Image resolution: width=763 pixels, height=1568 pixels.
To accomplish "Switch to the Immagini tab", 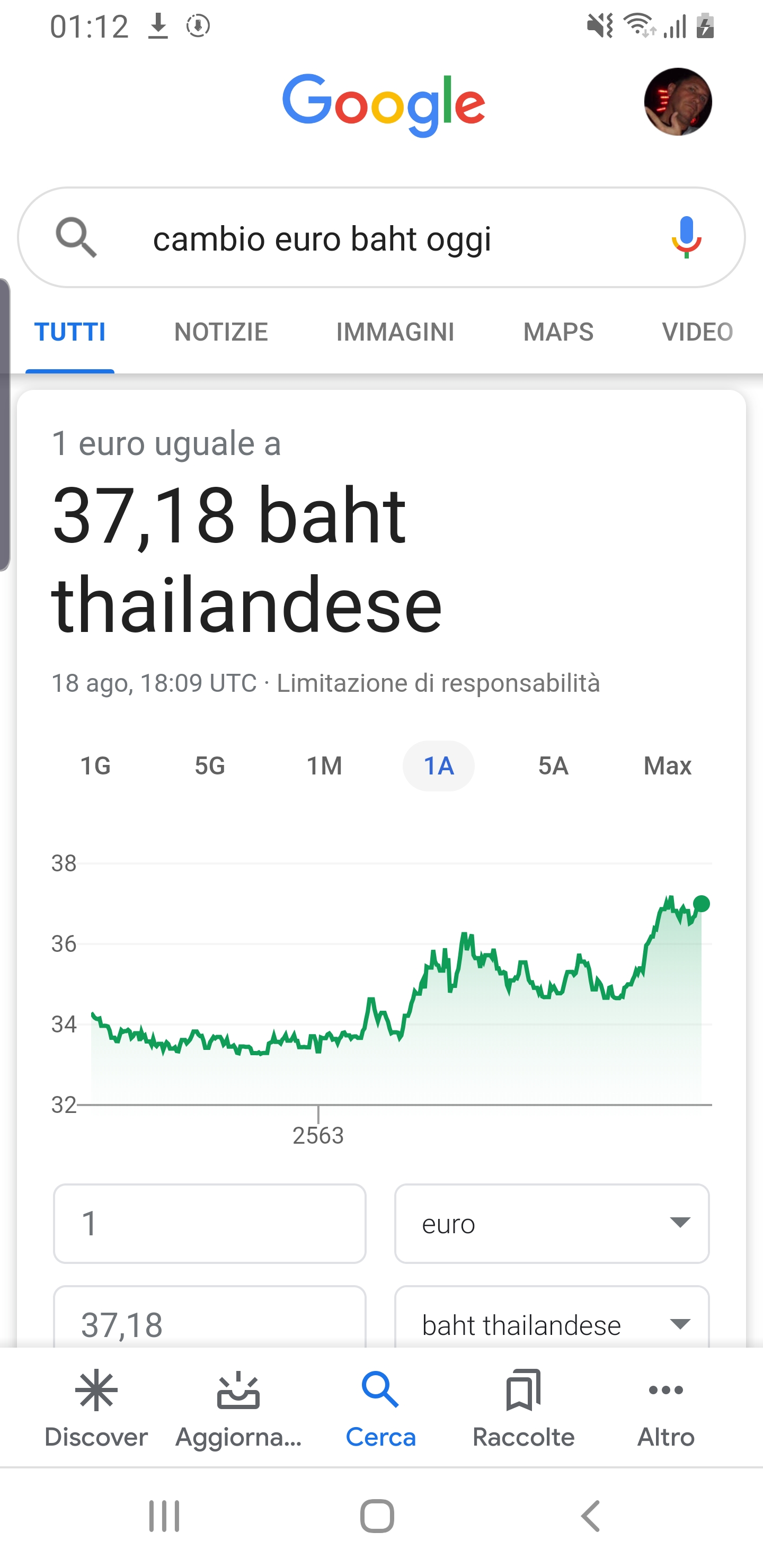I will 395,332.
